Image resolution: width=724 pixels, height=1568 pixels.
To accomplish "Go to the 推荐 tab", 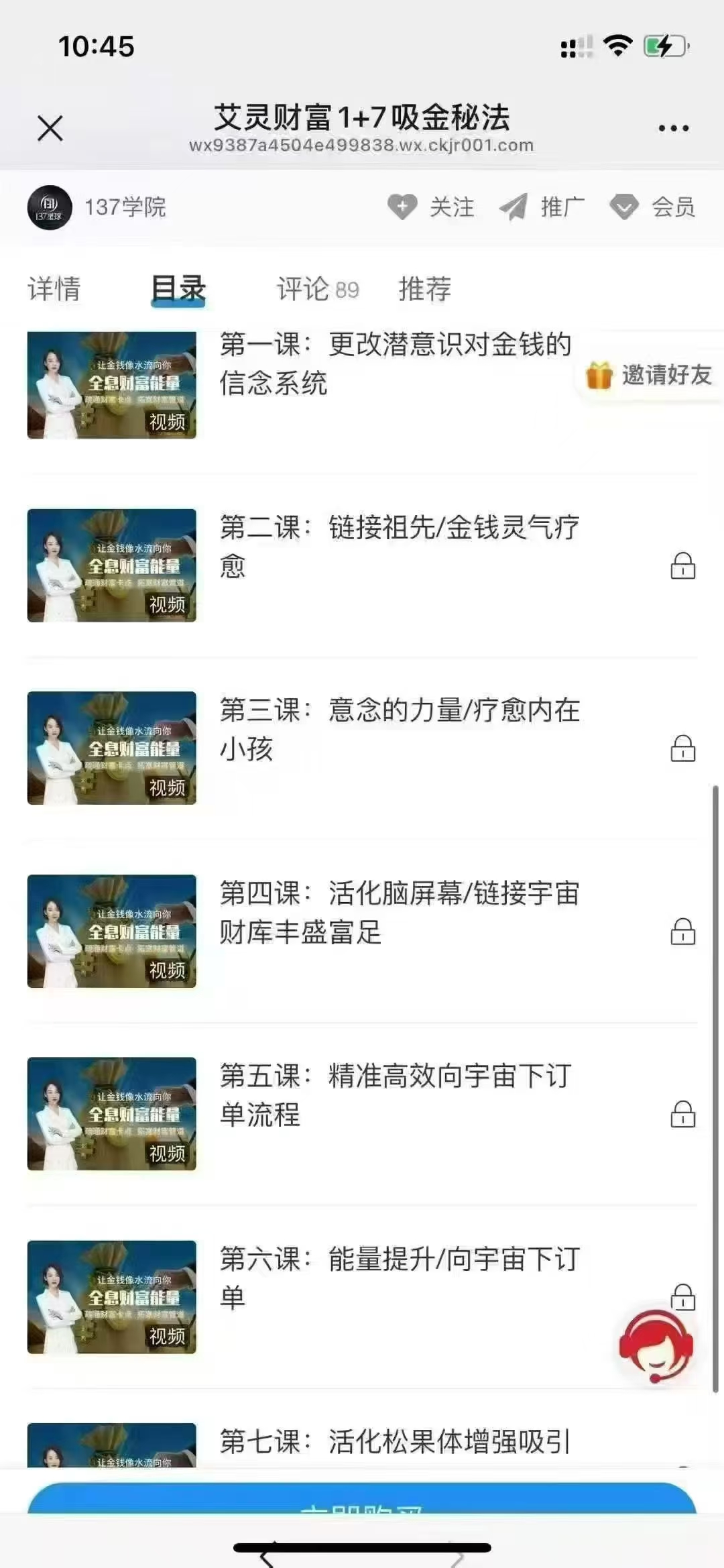I will click(x=425, y=289).
